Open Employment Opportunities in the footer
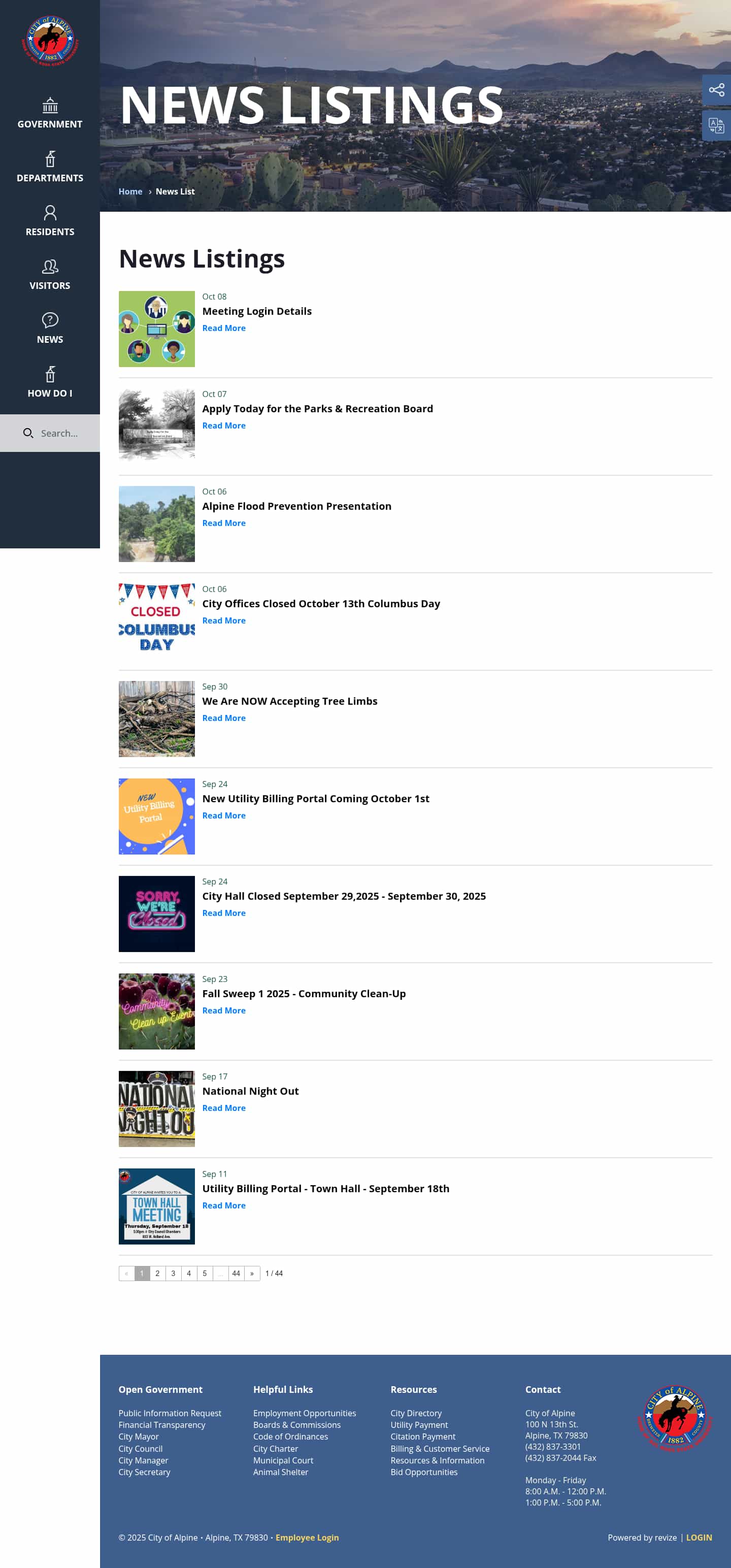 pos(305,1414)
